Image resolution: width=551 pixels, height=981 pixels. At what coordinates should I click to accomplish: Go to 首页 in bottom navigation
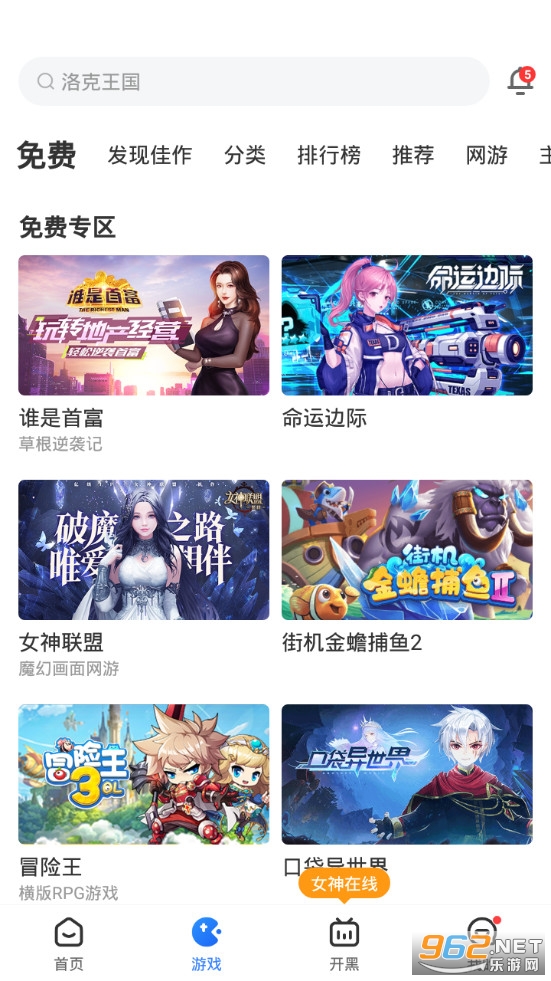click(x=69, y=944)
